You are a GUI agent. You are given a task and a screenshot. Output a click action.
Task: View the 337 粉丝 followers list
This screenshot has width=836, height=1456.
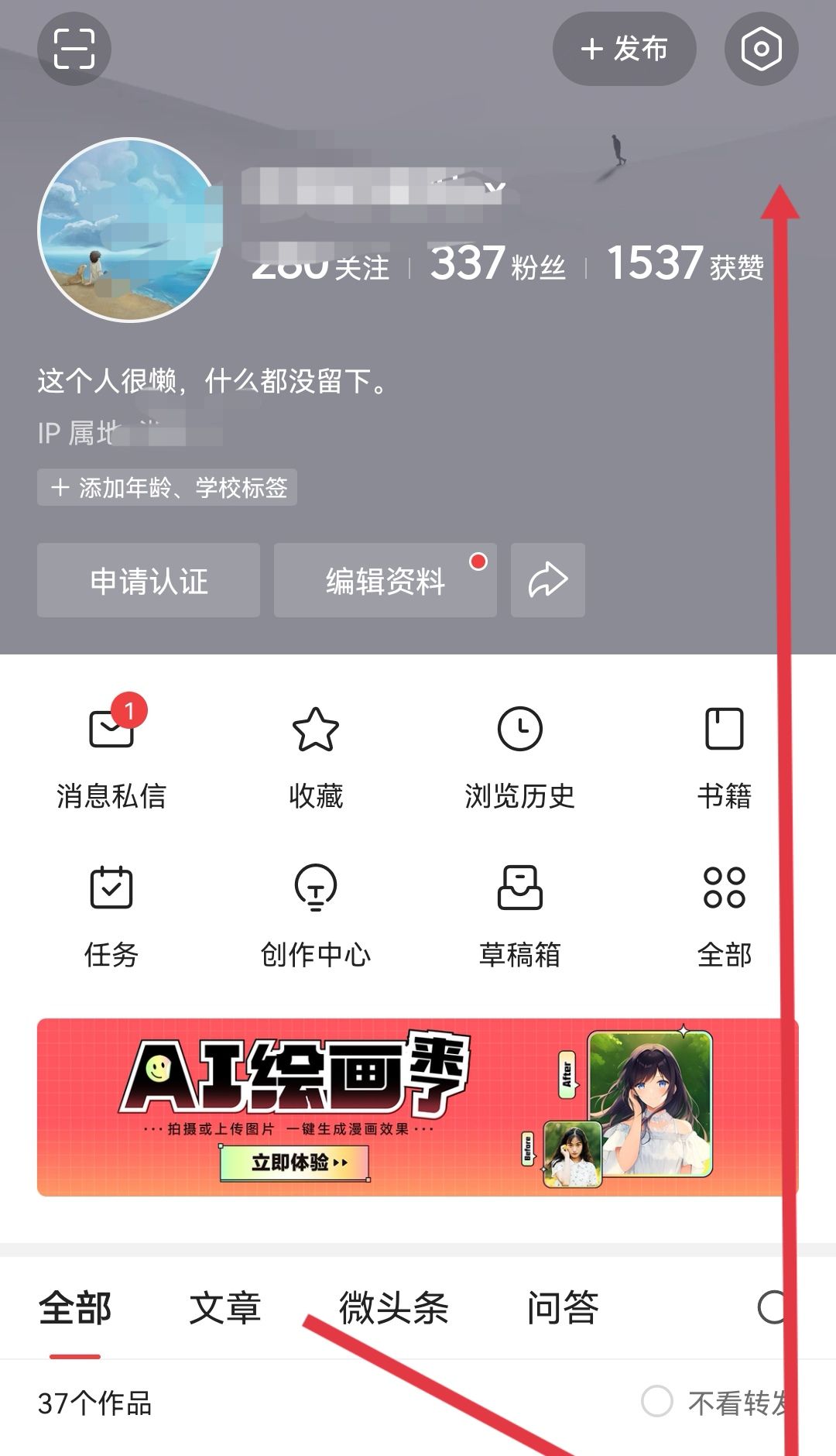(498, 264)
